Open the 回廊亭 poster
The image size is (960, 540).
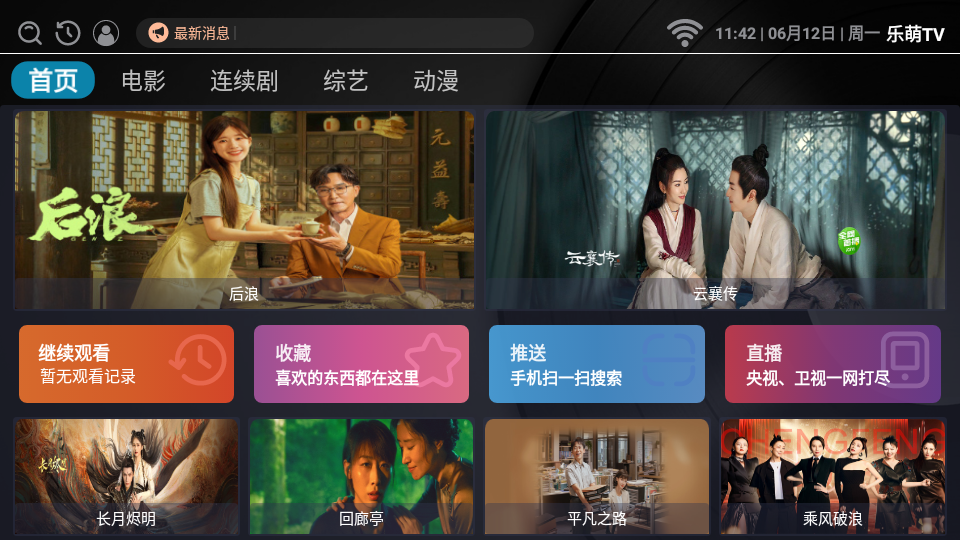click(361, 476)
